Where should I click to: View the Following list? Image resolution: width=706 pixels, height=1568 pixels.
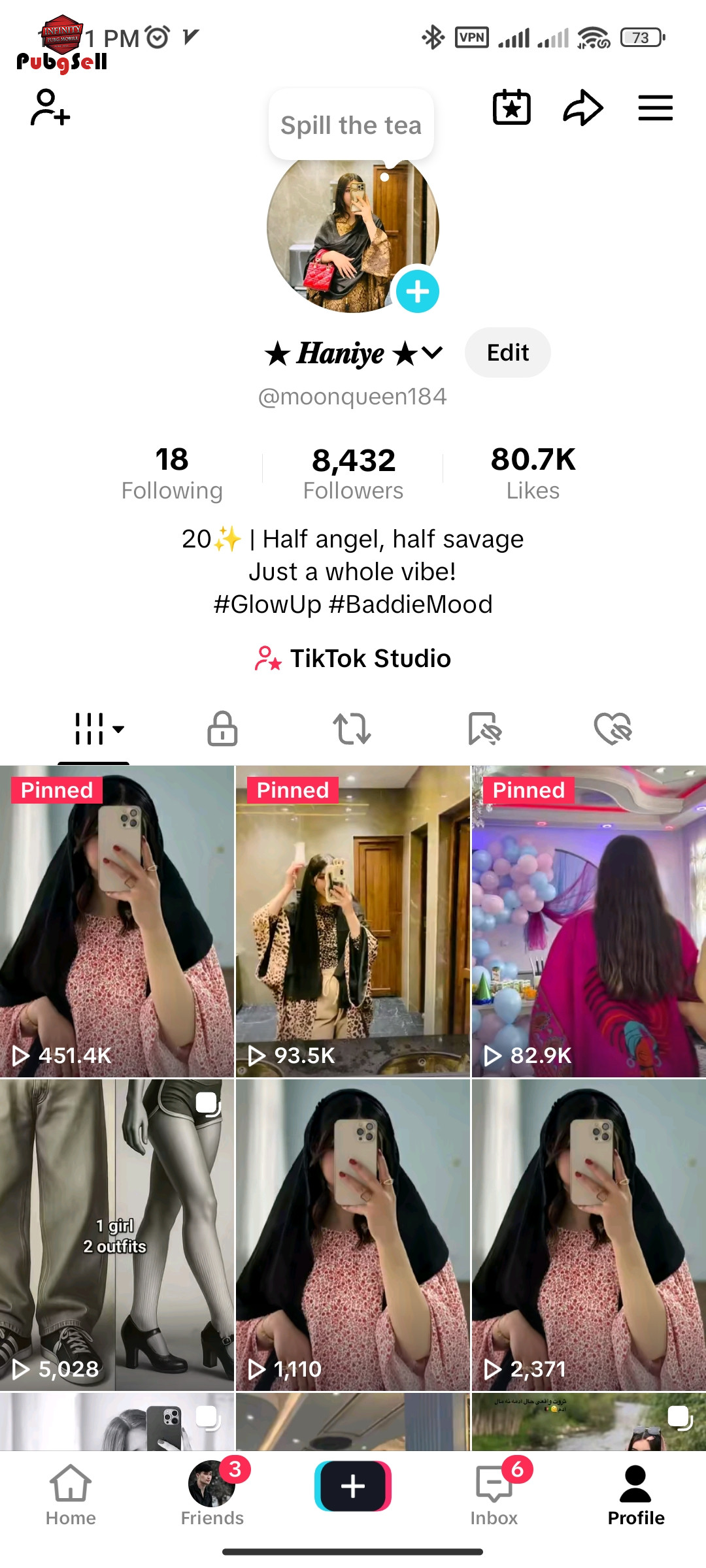[172, 474]
